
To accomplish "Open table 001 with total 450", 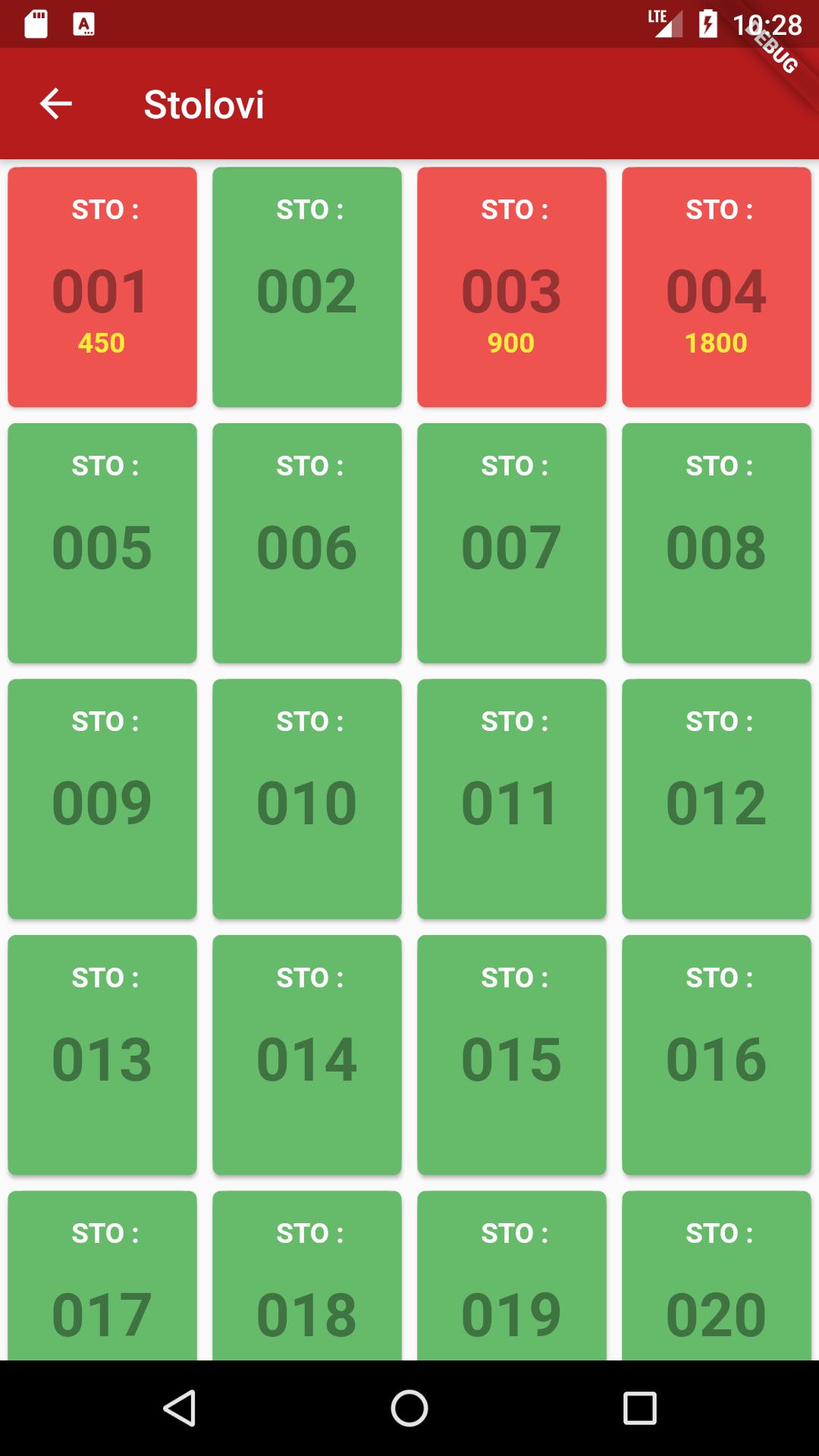I will [x=102, y=287].
